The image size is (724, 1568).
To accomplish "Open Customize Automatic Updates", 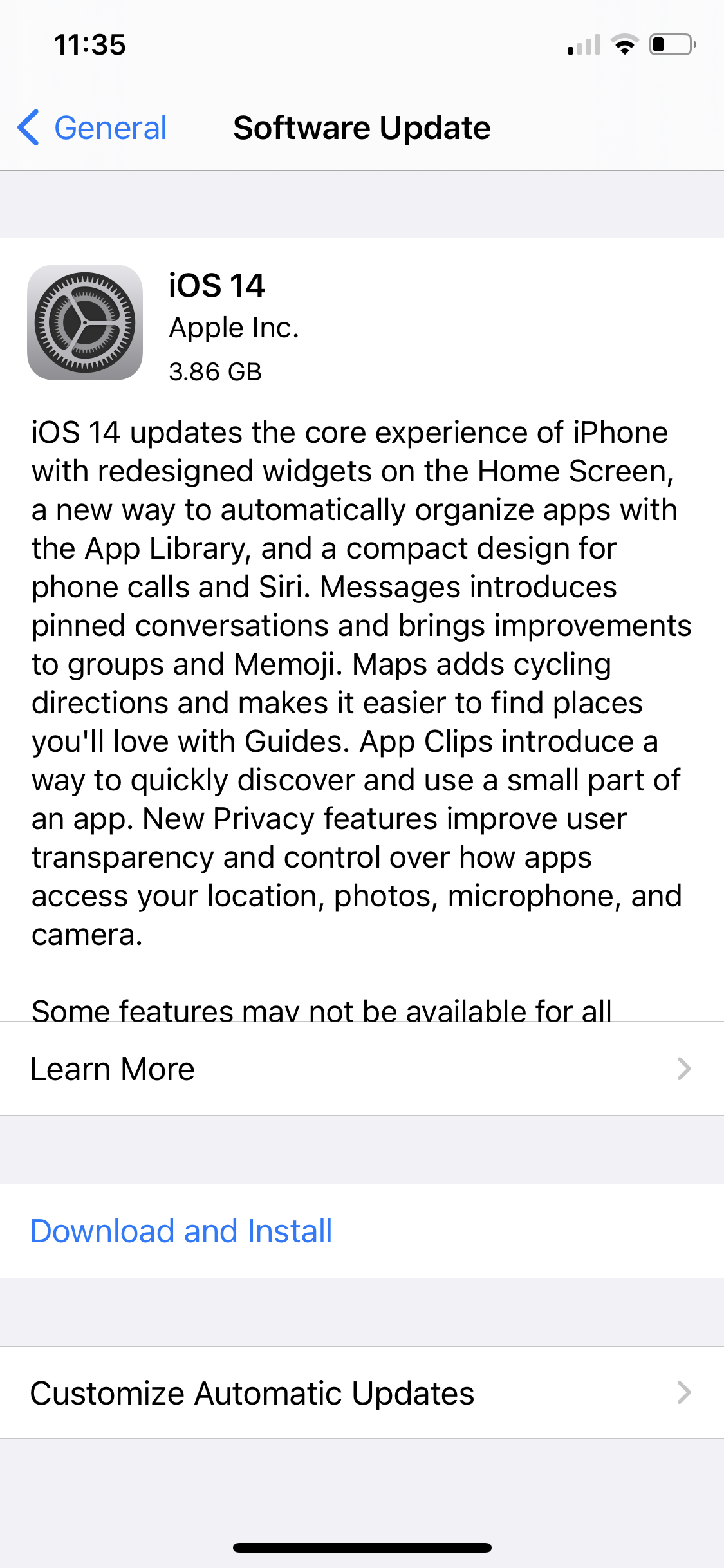I will coord(362,1392).
